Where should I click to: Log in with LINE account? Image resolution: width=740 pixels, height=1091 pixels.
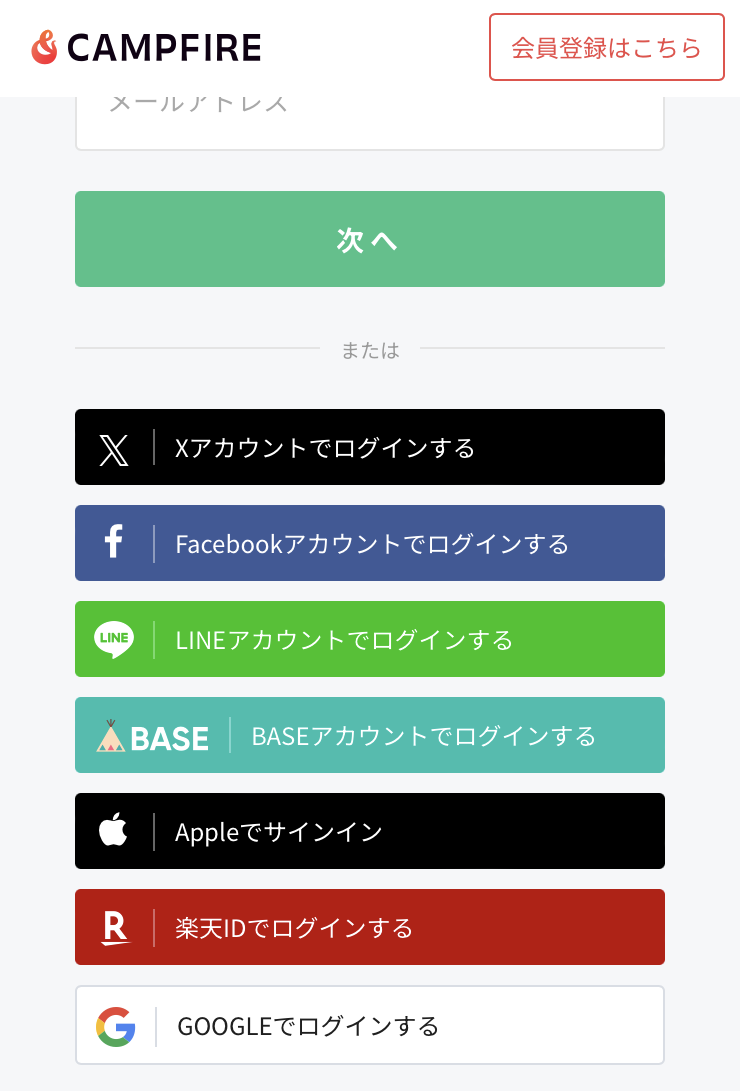[x=370, y=639]
